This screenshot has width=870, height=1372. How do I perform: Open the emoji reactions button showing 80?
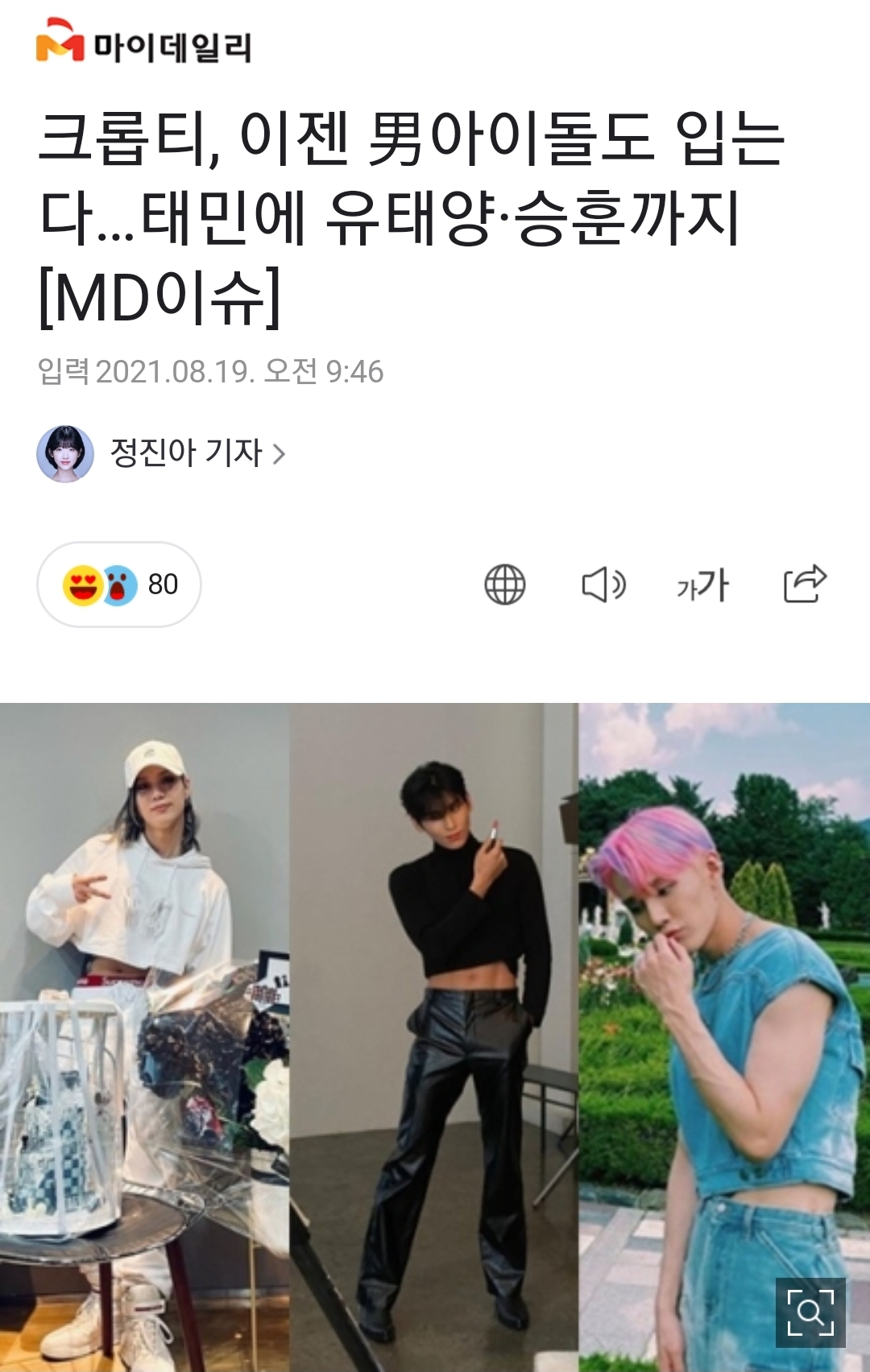(119, 585)
